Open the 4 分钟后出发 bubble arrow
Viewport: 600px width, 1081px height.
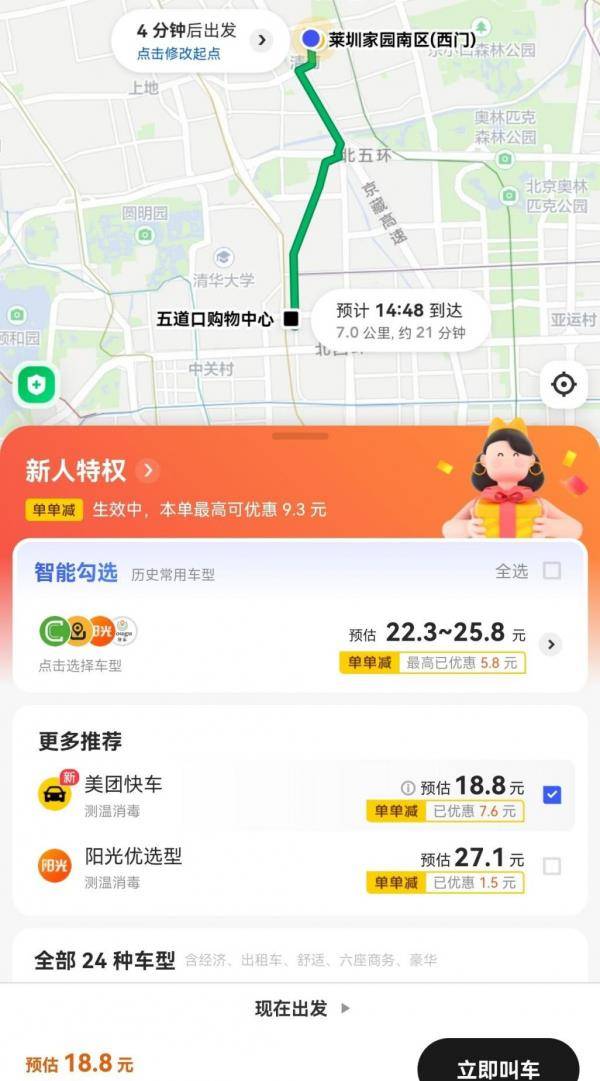261,40
